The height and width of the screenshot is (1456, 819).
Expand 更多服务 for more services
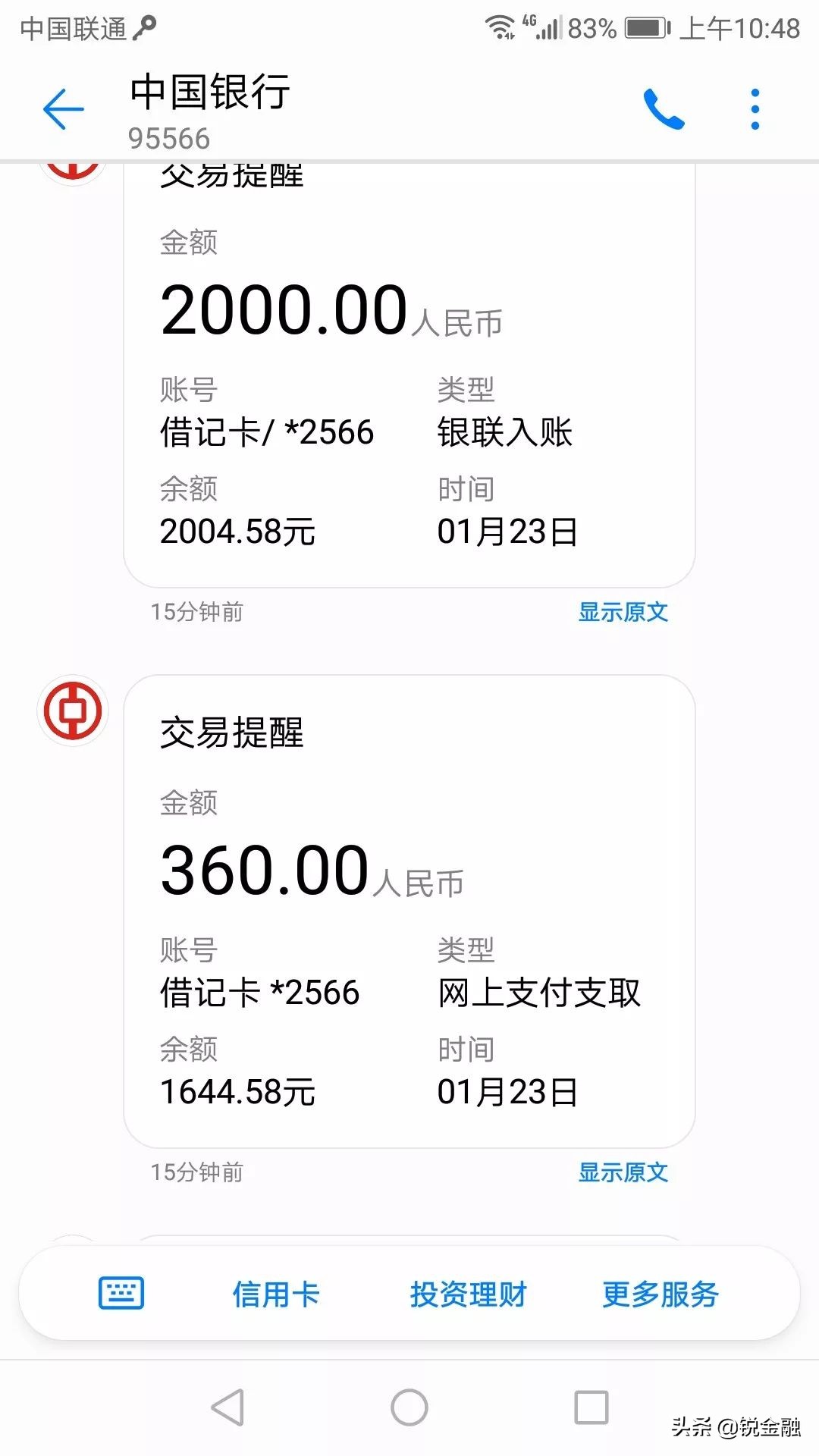tap(660, 1294)
